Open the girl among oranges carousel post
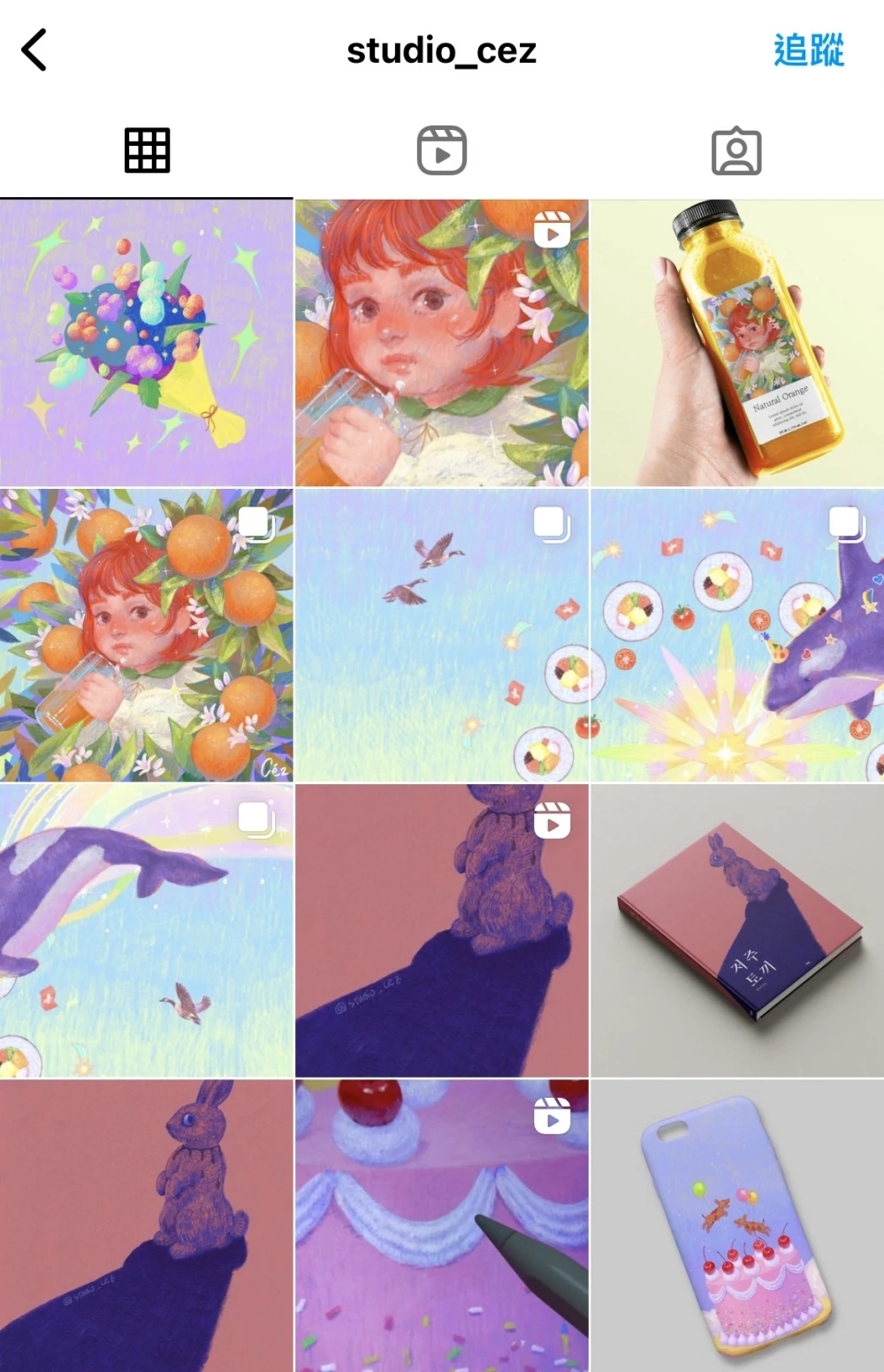The width and height of the screenshot is (884, 1372). pos(146,635)
